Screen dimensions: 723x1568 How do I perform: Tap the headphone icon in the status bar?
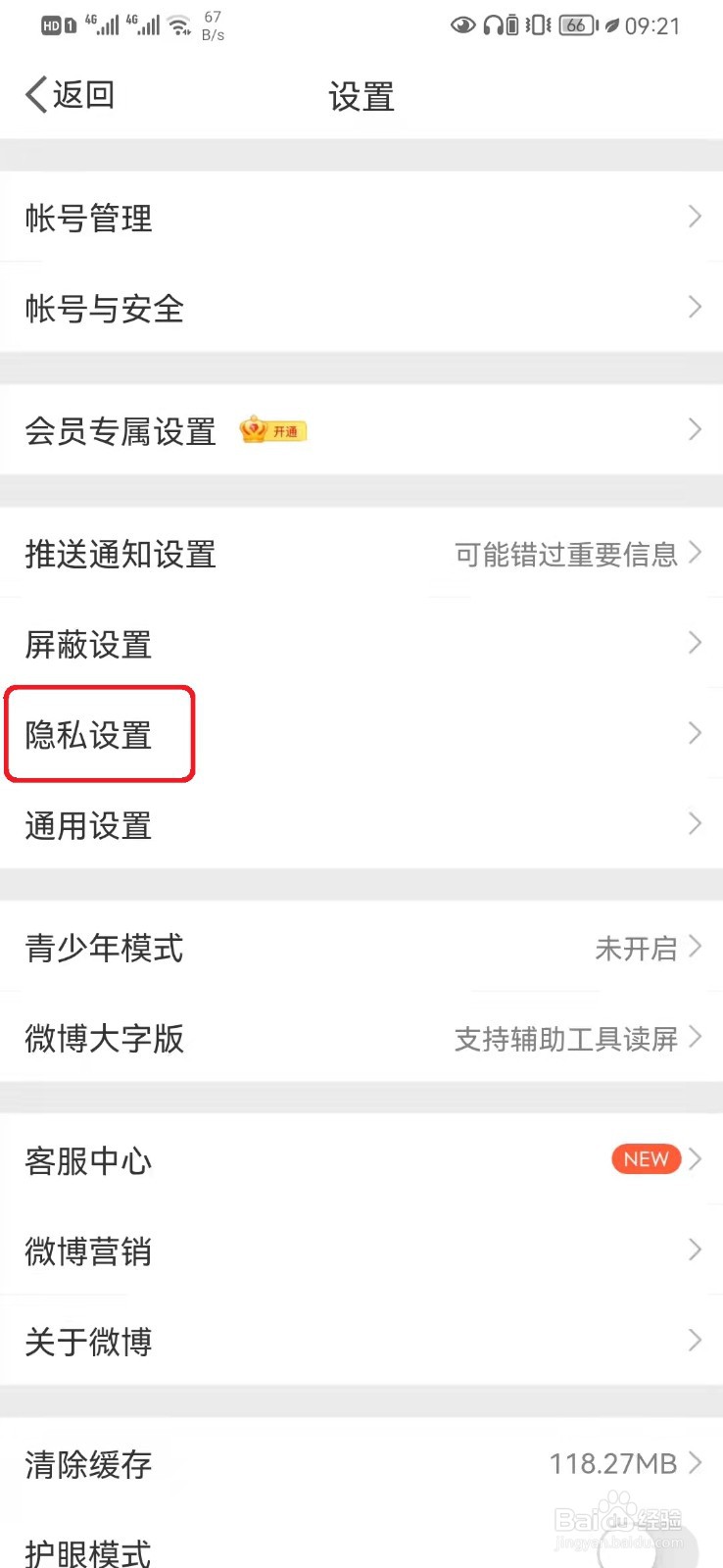pos(493,26)
